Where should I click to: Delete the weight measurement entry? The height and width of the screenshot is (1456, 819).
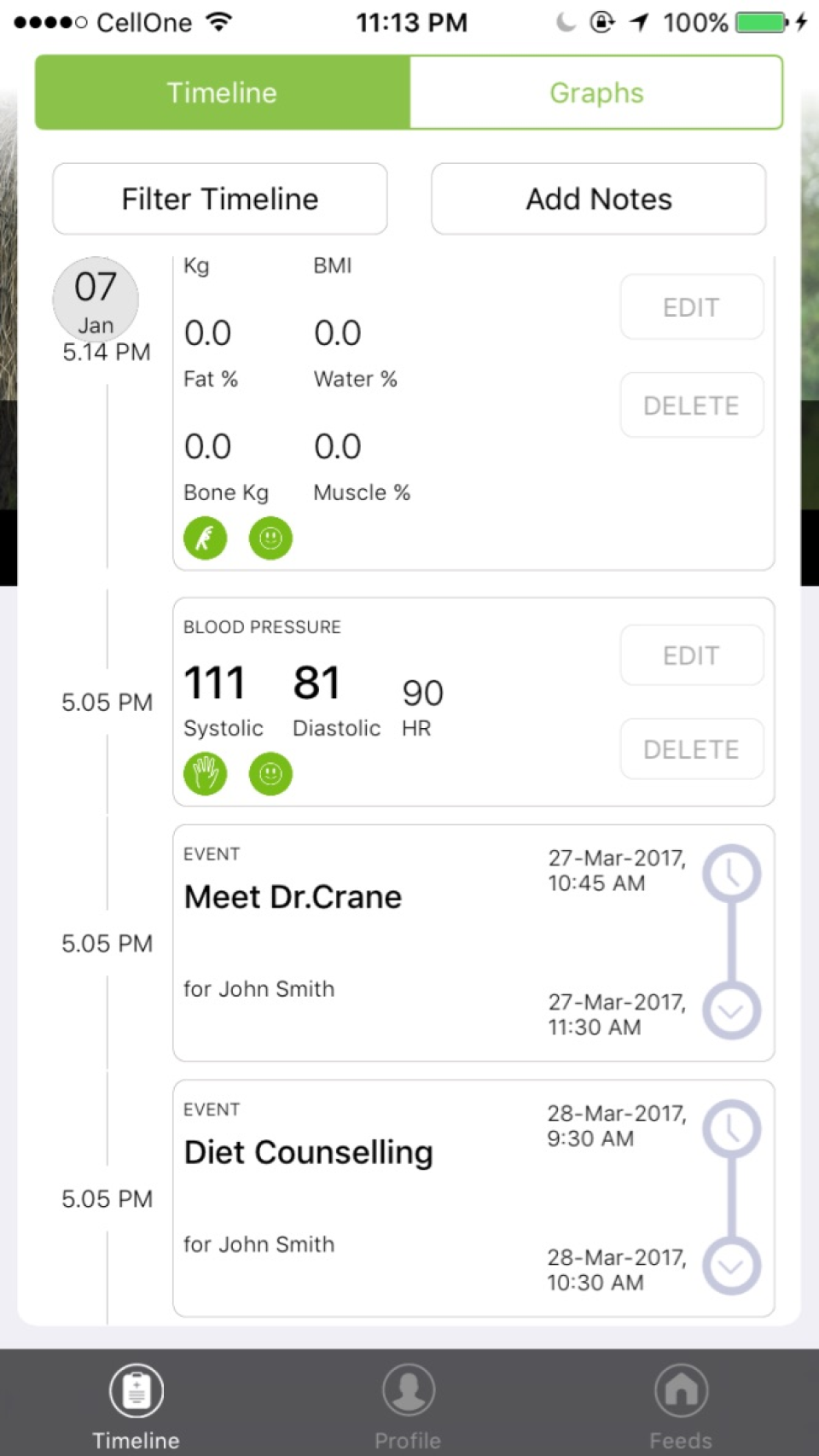coord(692,405)
